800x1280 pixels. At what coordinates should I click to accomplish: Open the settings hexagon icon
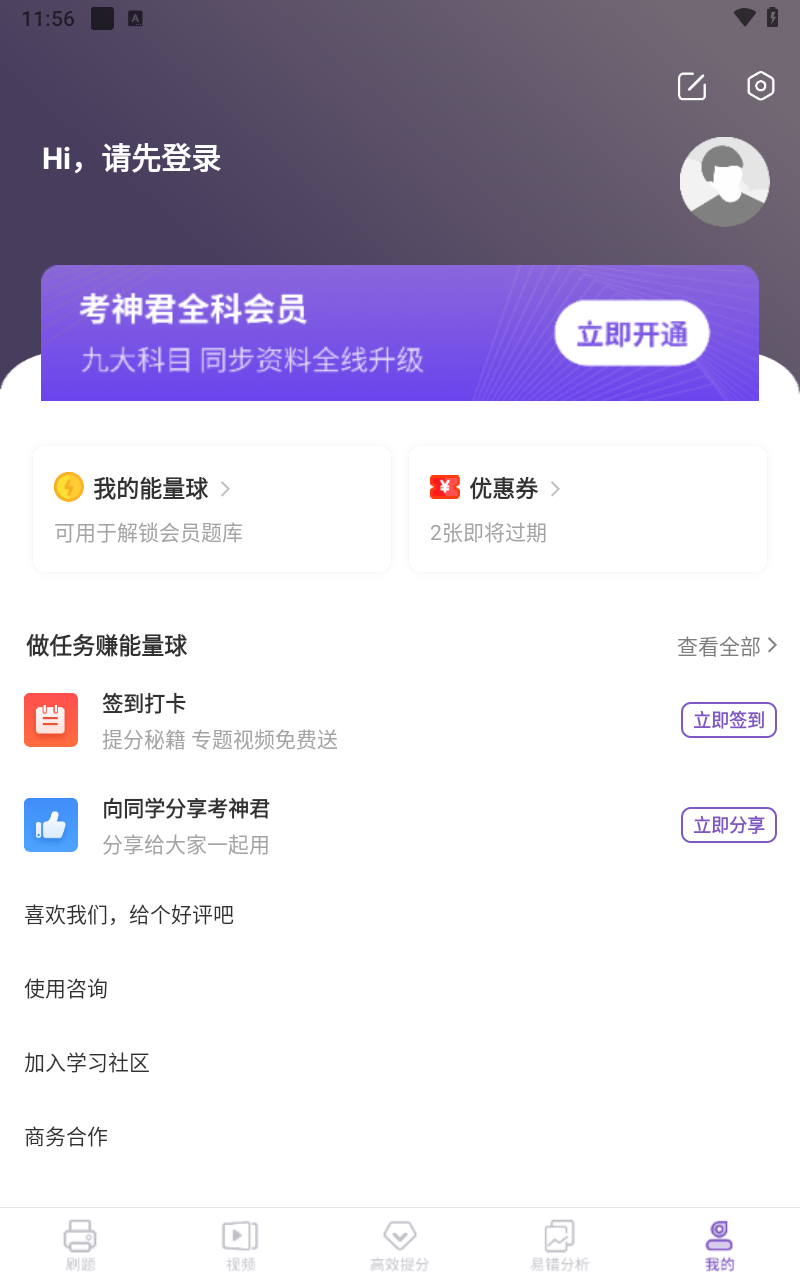(761, 86)
